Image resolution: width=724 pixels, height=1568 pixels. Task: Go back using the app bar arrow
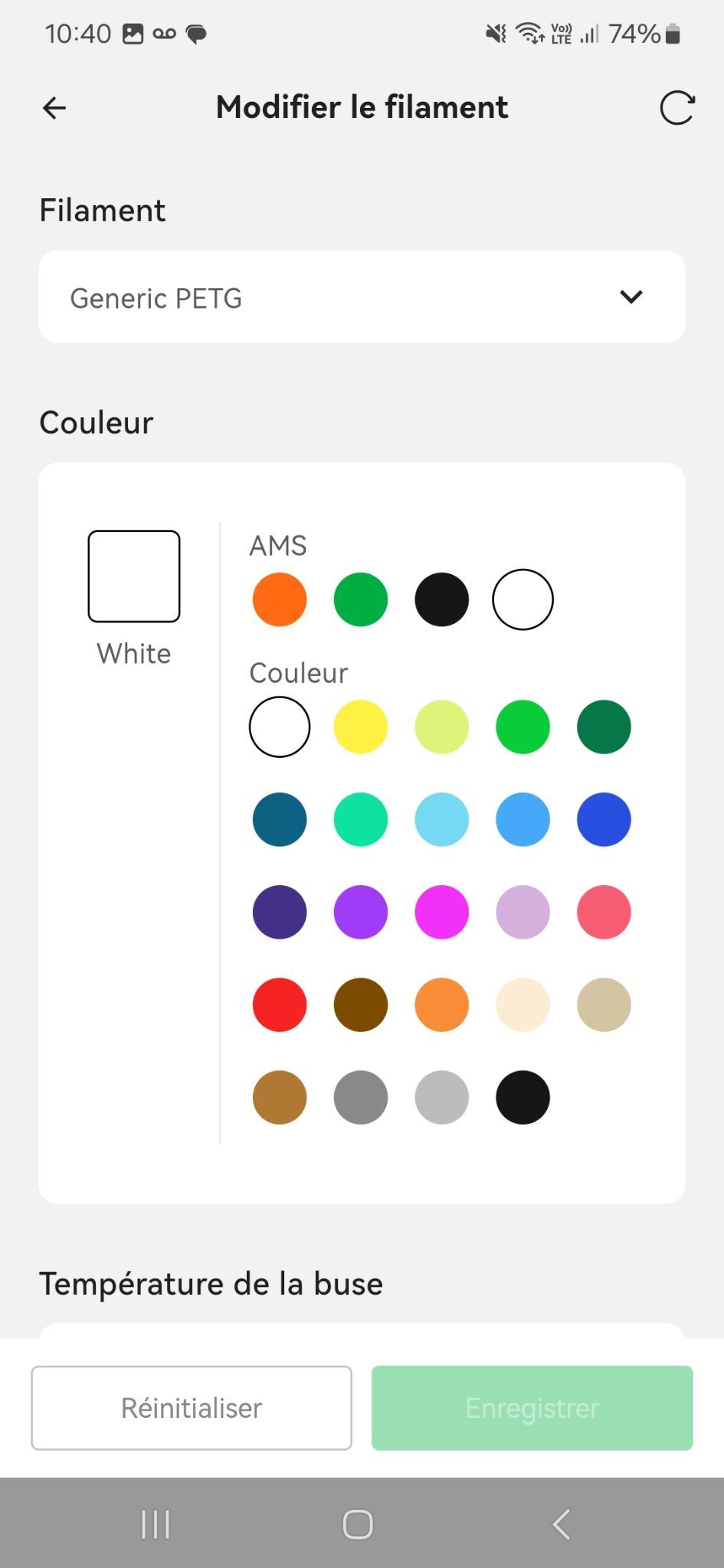point(54,108)
